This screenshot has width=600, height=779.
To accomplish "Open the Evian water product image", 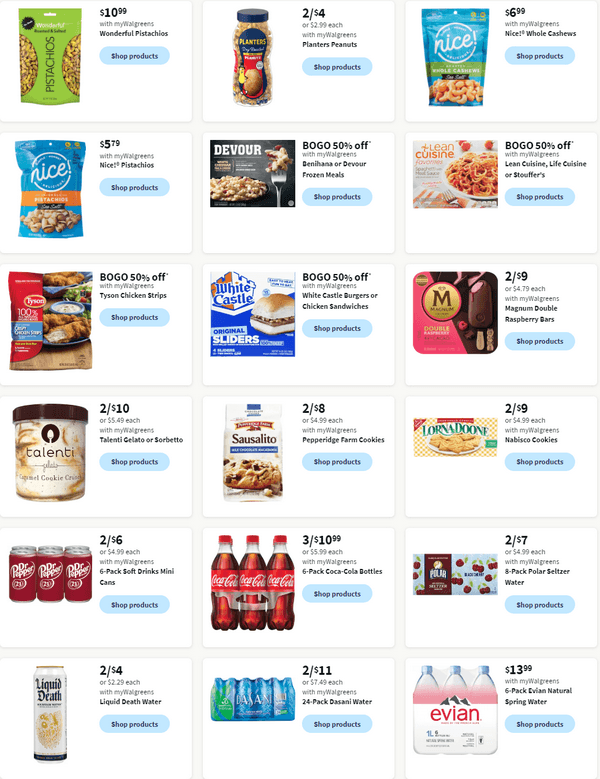I will [455, 712].
